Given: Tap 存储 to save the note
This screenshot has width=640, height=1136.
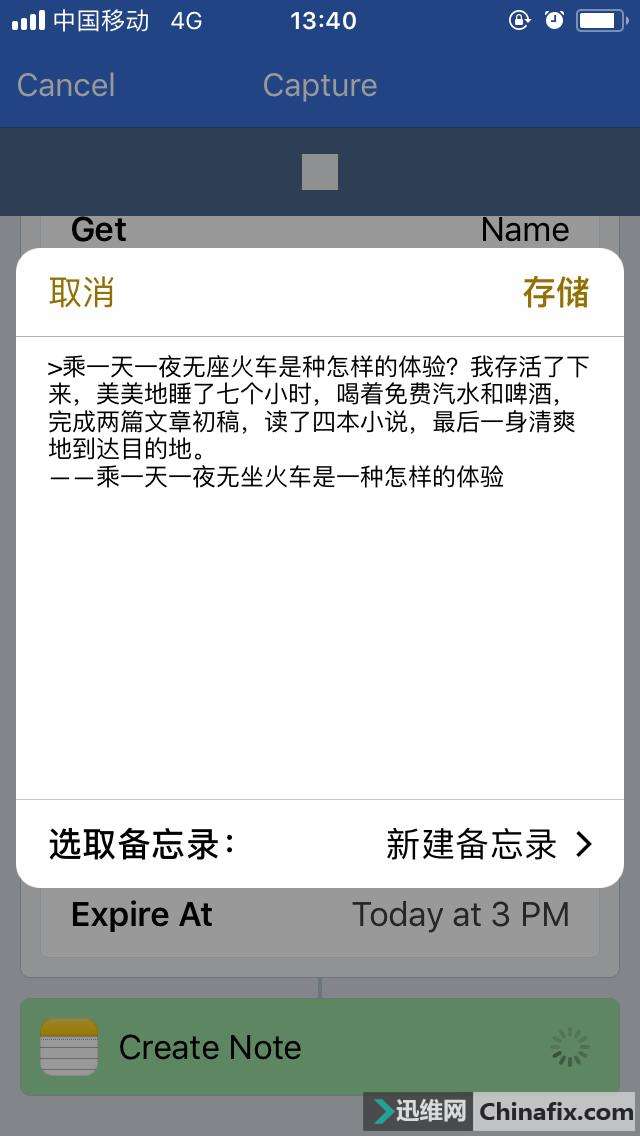Looking at the screenshot, I should point(556,293).
